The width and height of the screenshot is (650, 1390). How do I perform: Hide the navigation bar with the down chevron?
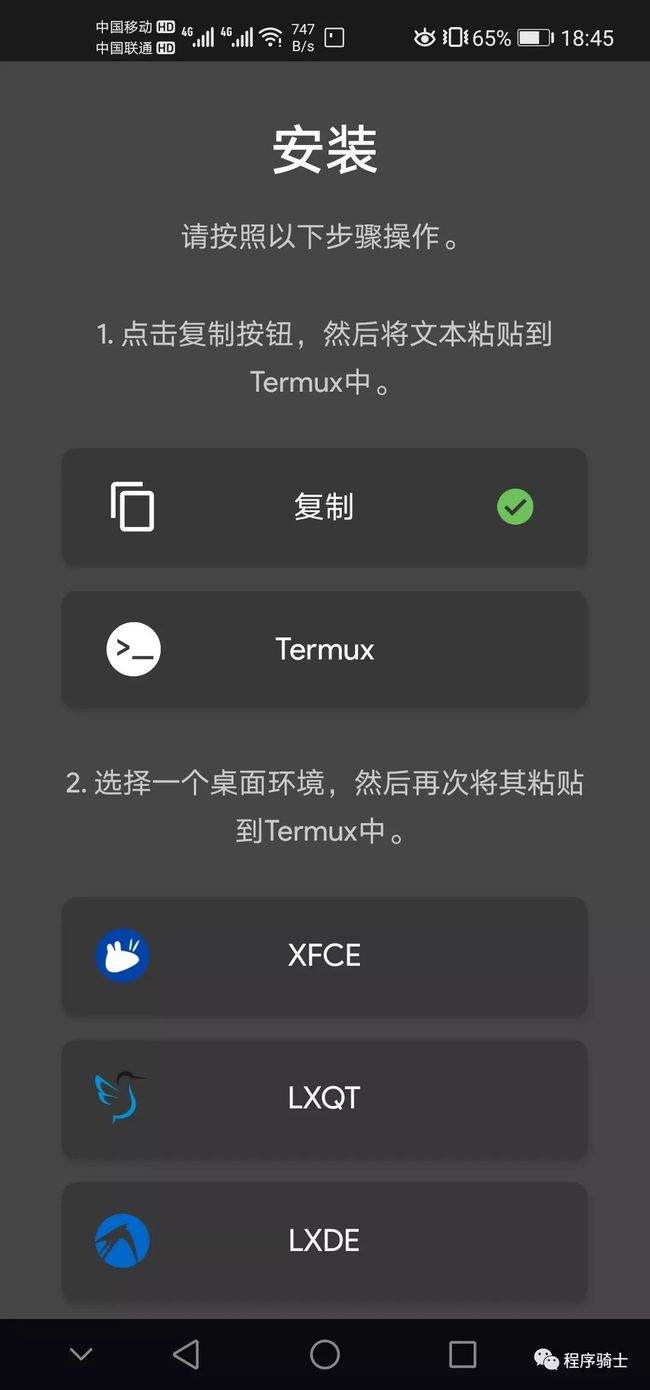[x=81, y=1354]
